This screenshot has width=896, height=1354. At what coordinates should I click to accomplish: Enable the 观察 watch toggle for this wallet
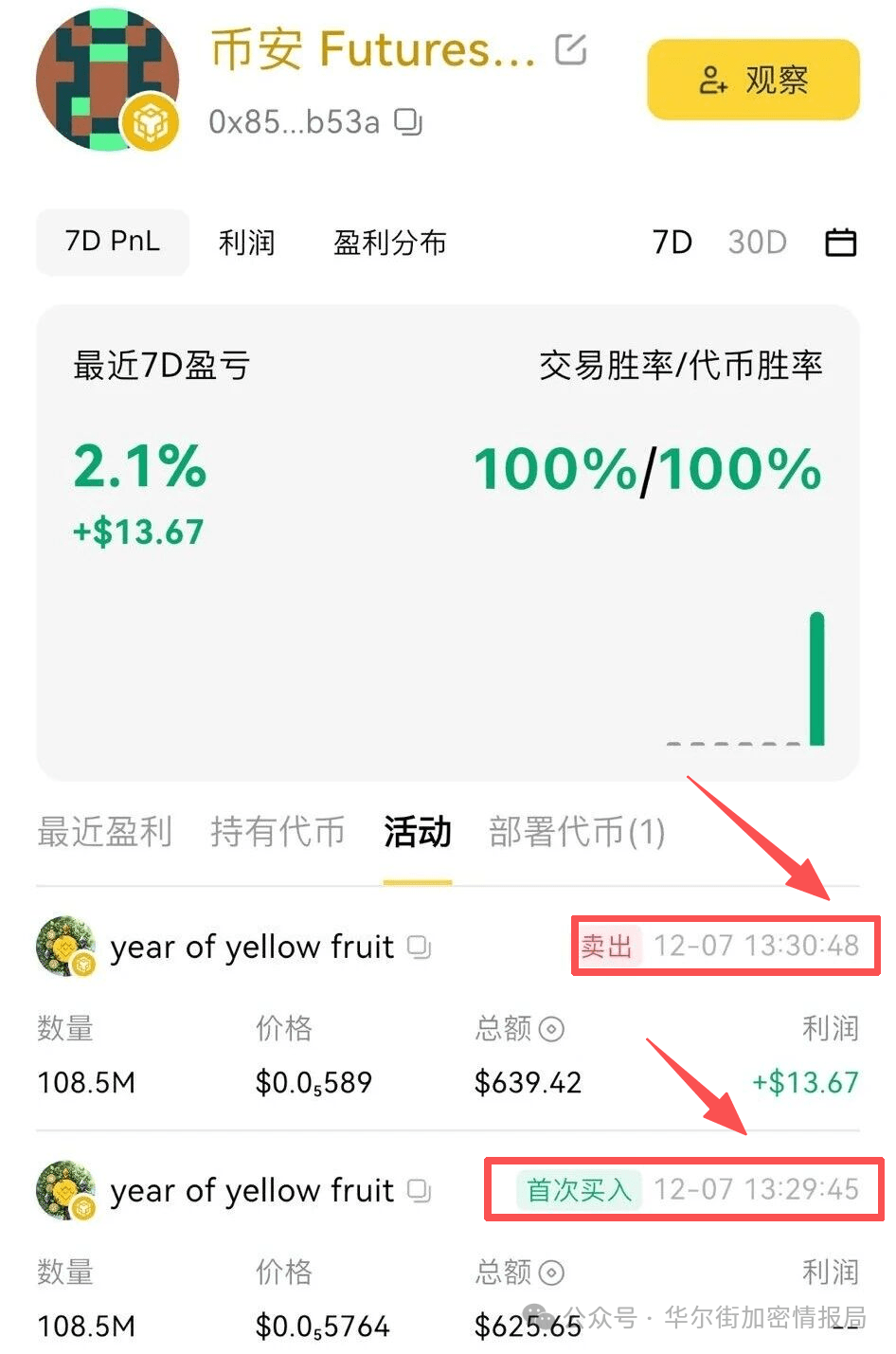pyautogui.click(x=752, y=81)
